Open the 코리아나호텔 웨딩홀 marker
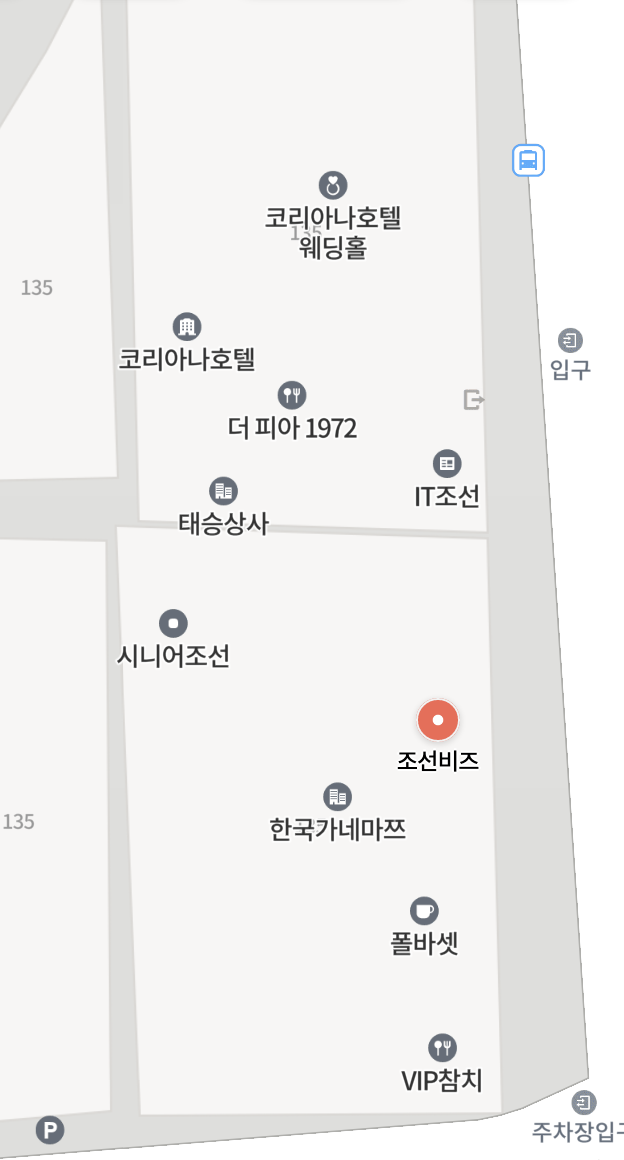This screenshot has width=624, height=1160. pyautogui.click(x=333, y=185)
